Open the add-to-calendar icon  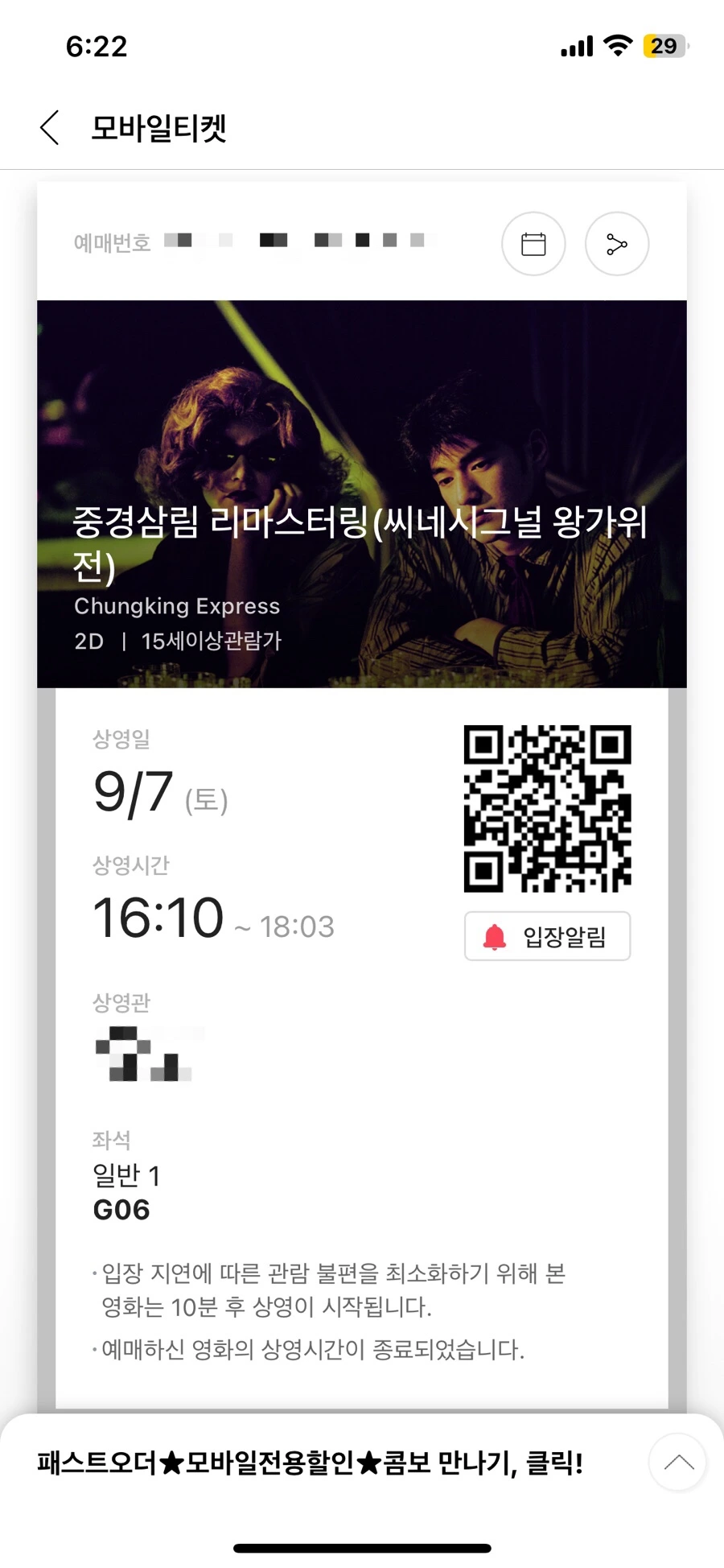click(x=533, y=244)
